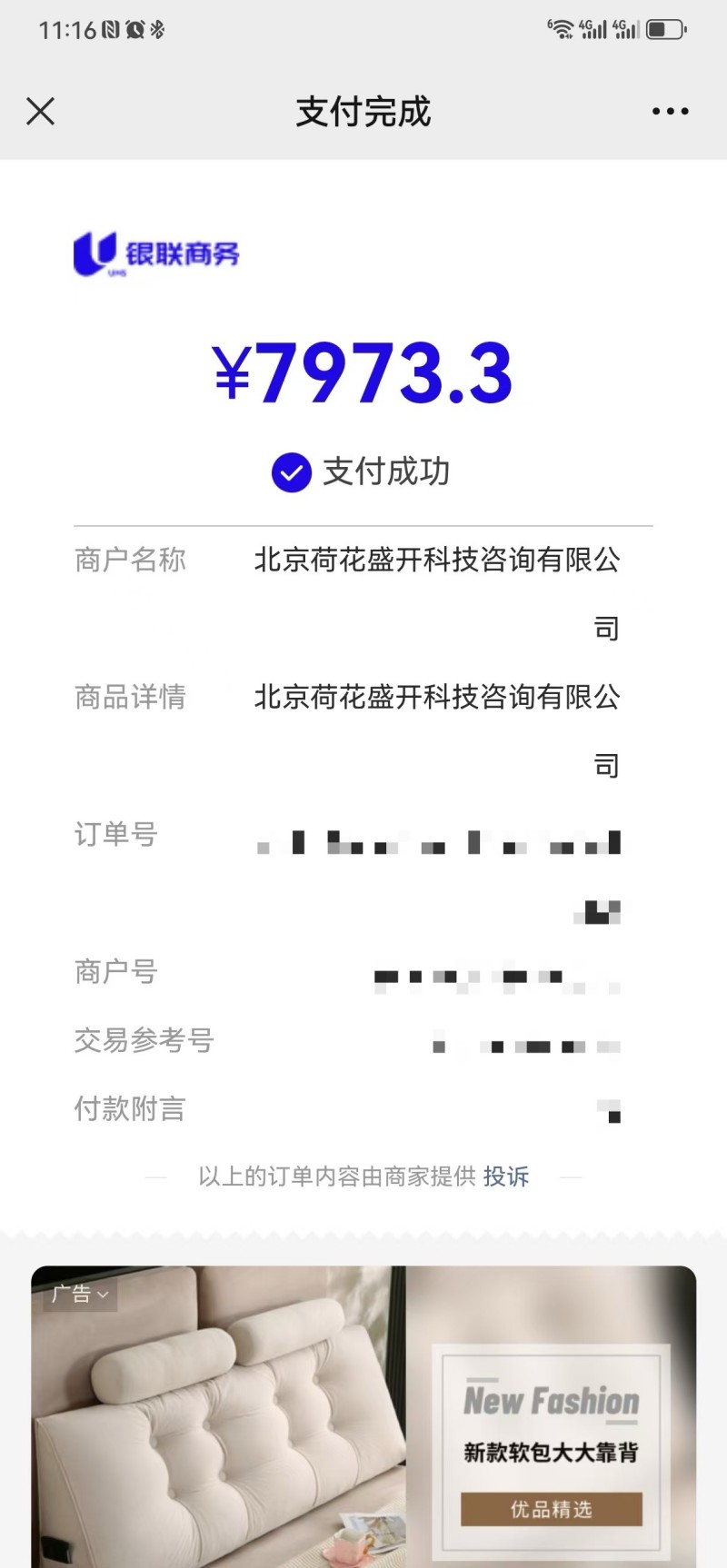727x1568 pixels.
Task: Open the three-dot more options menu
Action: [x=669, y=111]
